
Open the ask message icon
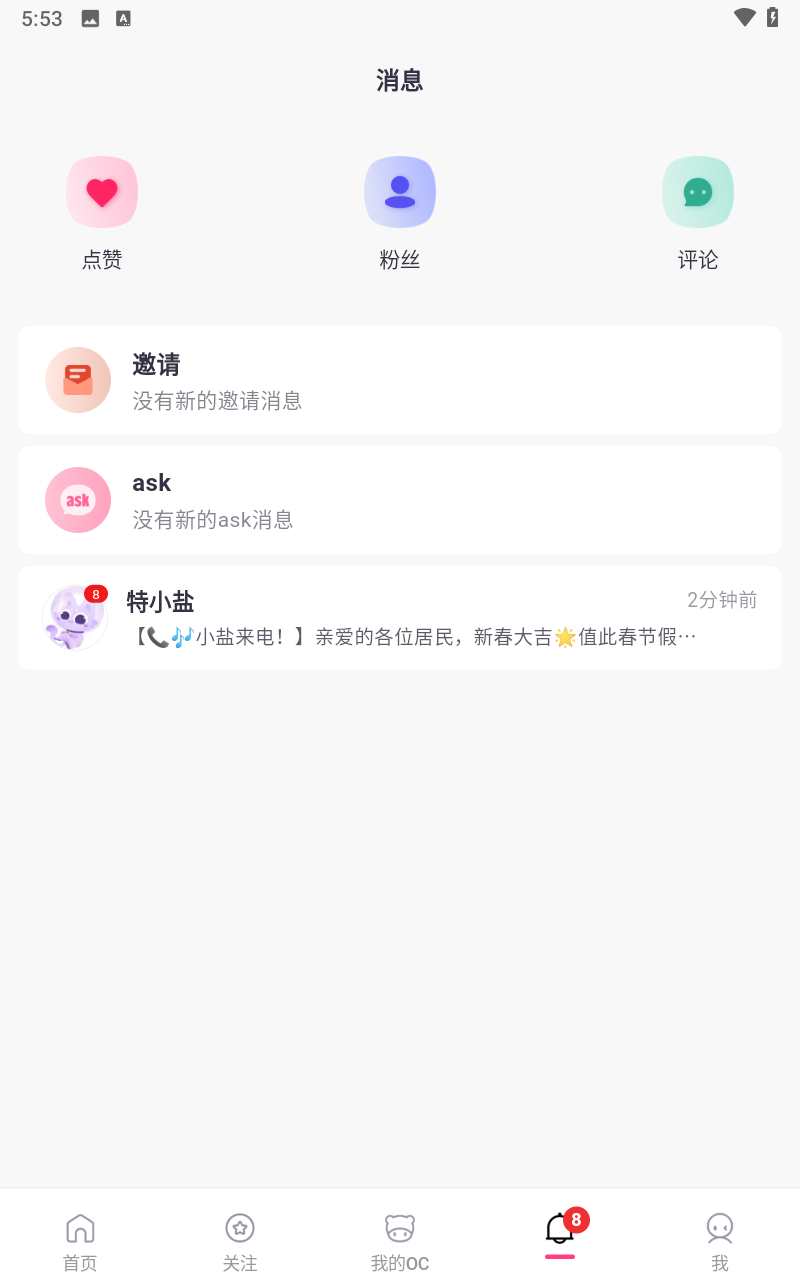pos(78,500)
